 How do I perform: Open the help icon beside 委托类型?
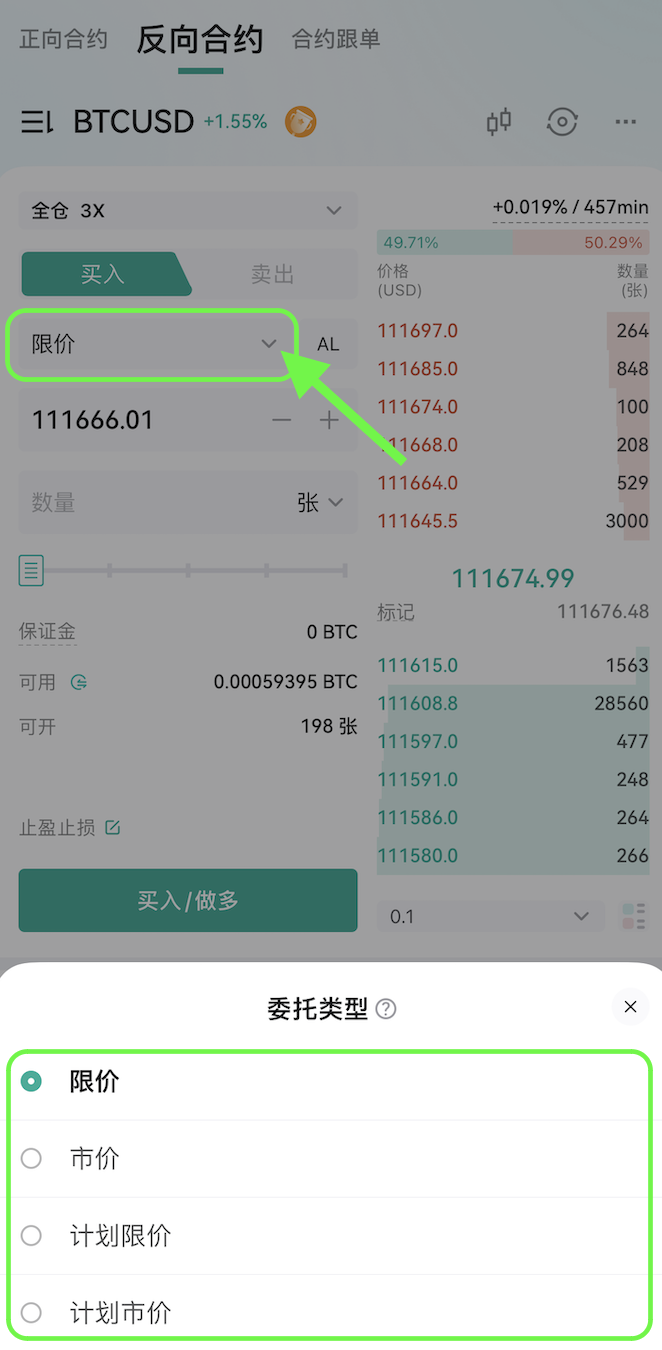(x=386, y=1009)
